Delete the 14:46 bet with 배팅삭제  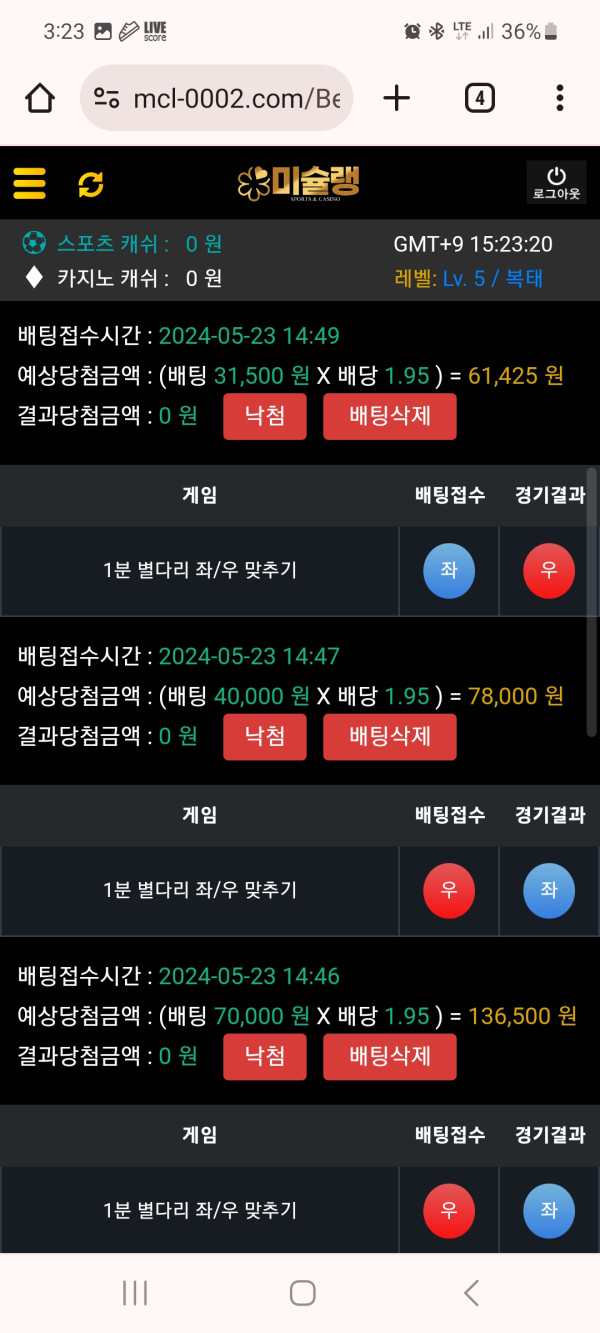[390, 1056]
